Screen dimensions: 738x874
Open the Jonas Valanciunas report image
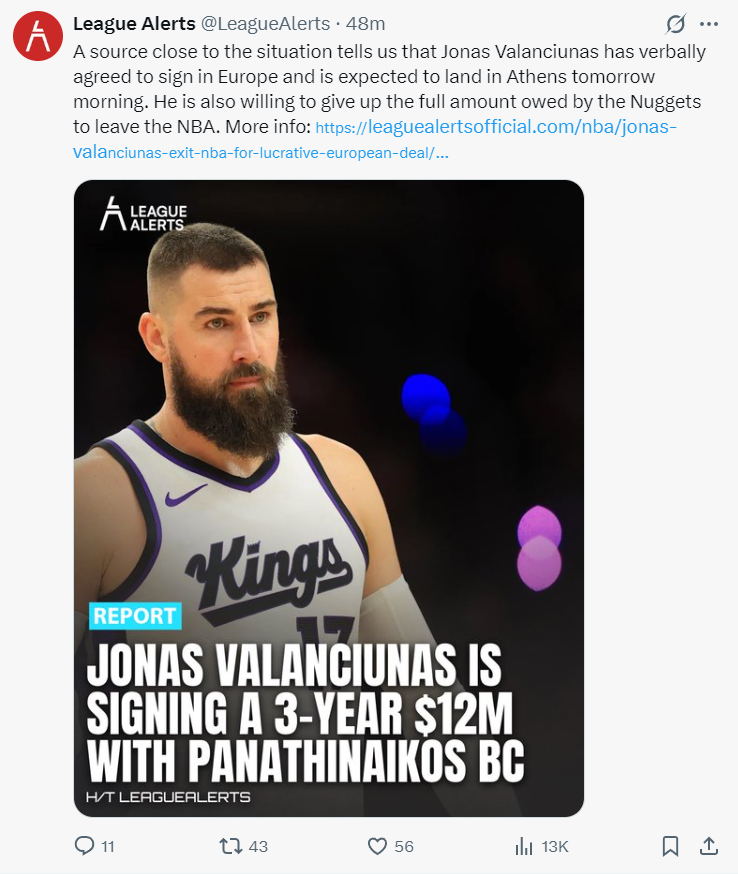[329, 498]
